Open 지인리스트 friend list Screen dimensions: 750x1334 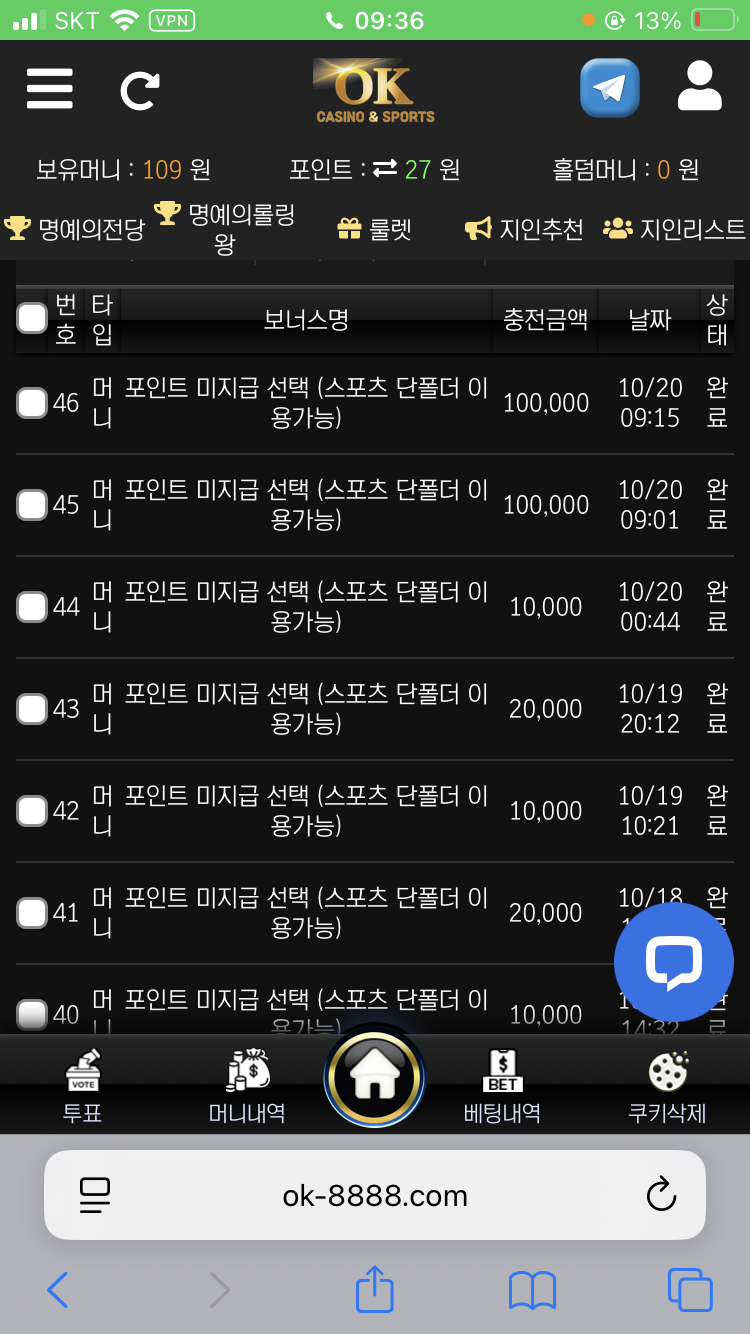[675, 229]
